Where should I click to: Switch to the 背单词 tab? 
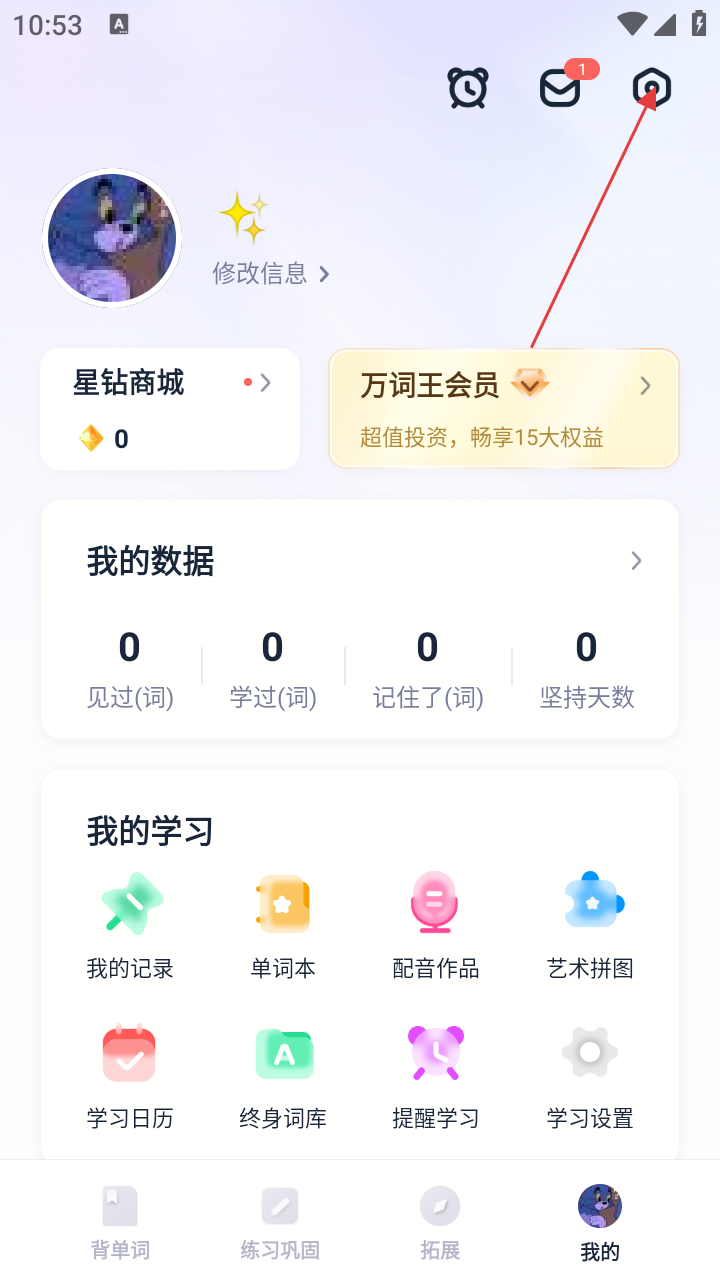tap(120, 1222)
